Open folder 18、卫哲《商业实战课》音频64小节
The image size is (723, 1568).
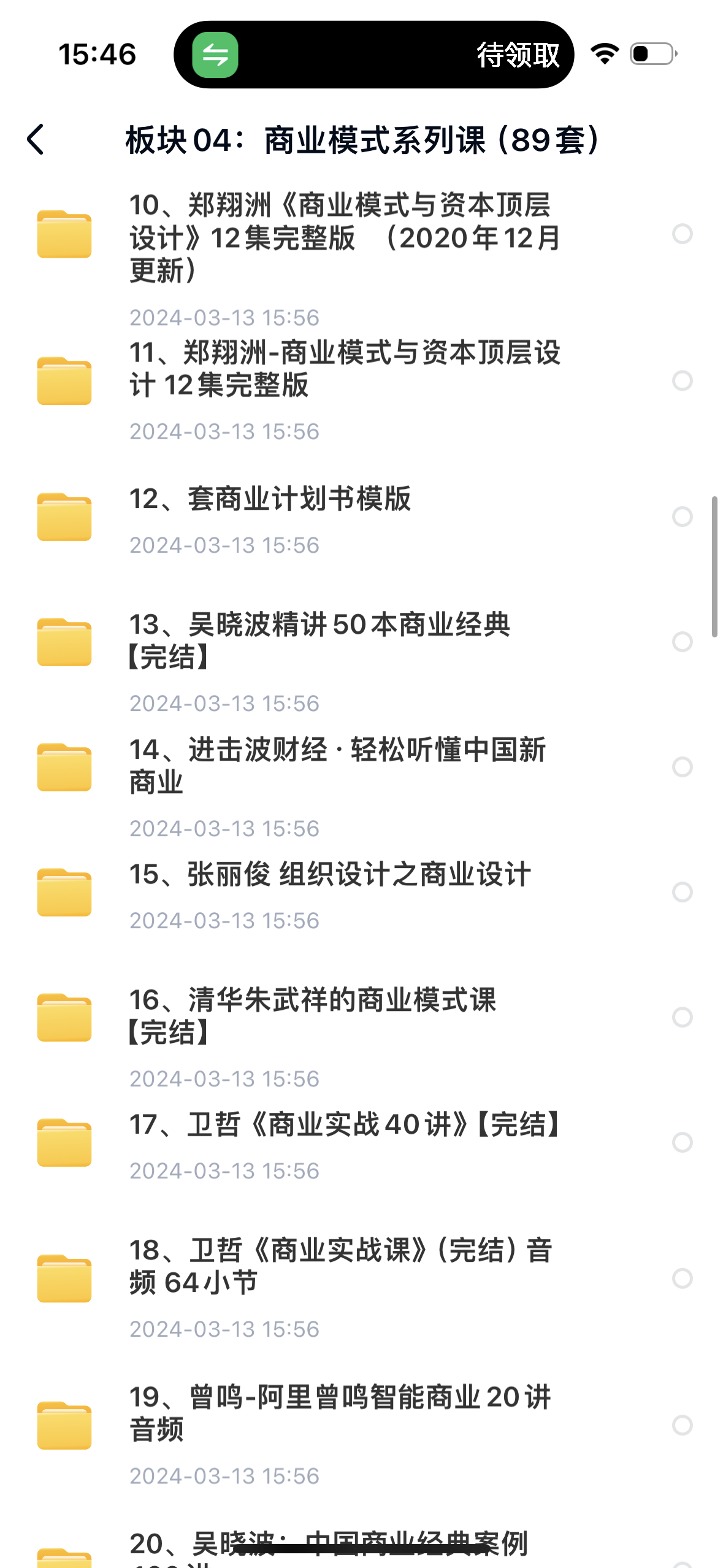[340, 1266]
